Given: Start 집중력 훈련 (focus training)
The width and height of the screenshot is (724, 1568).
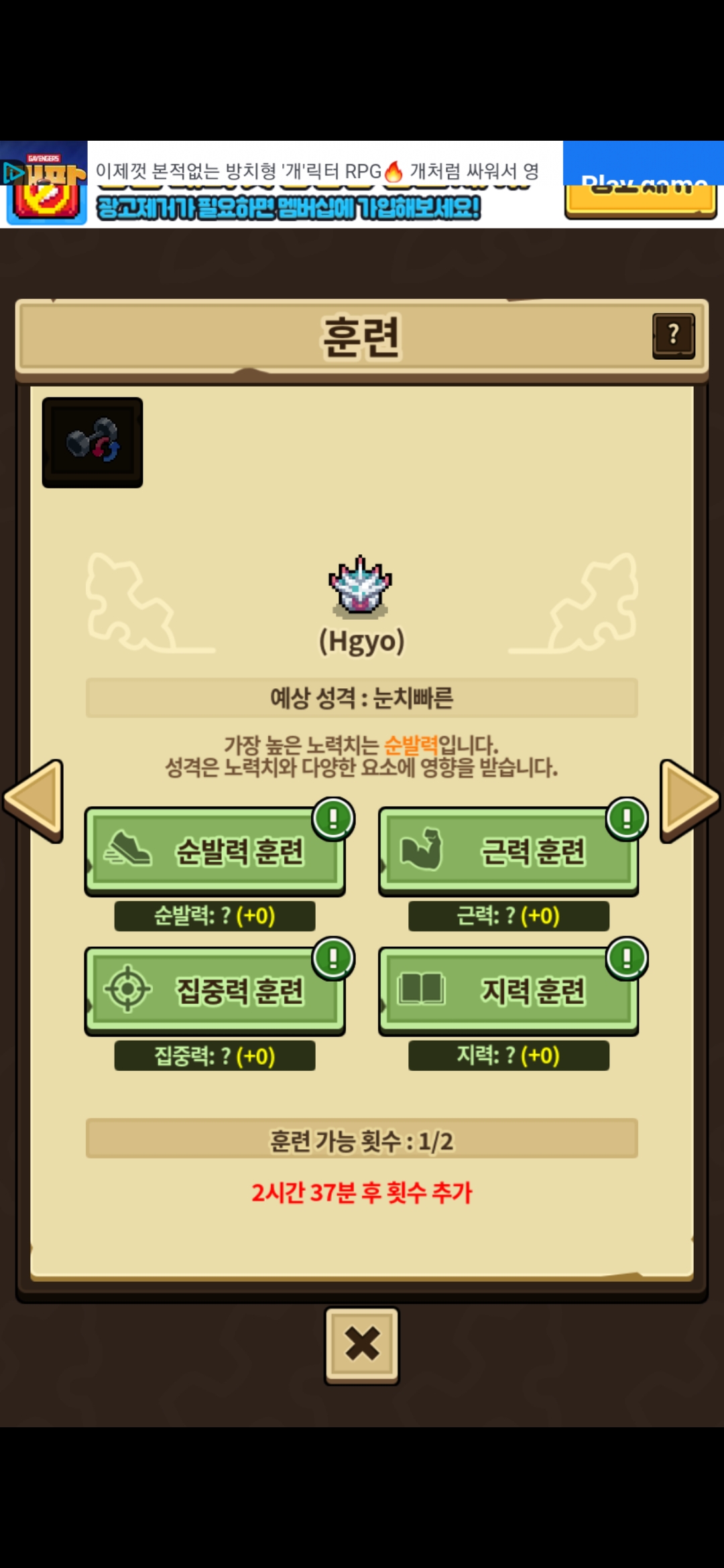Looking at the screenshot, I should pos(215,990).
